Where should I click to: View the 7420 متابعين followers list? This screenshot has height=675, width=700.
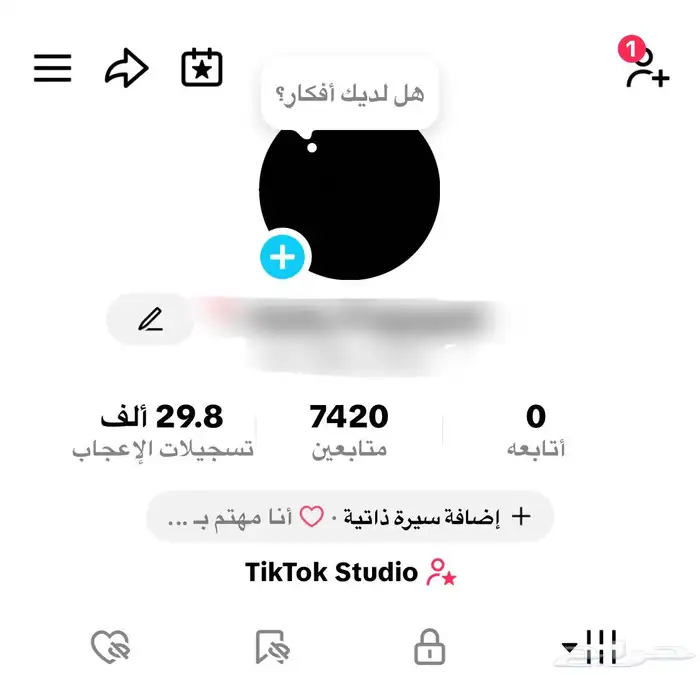349,431
